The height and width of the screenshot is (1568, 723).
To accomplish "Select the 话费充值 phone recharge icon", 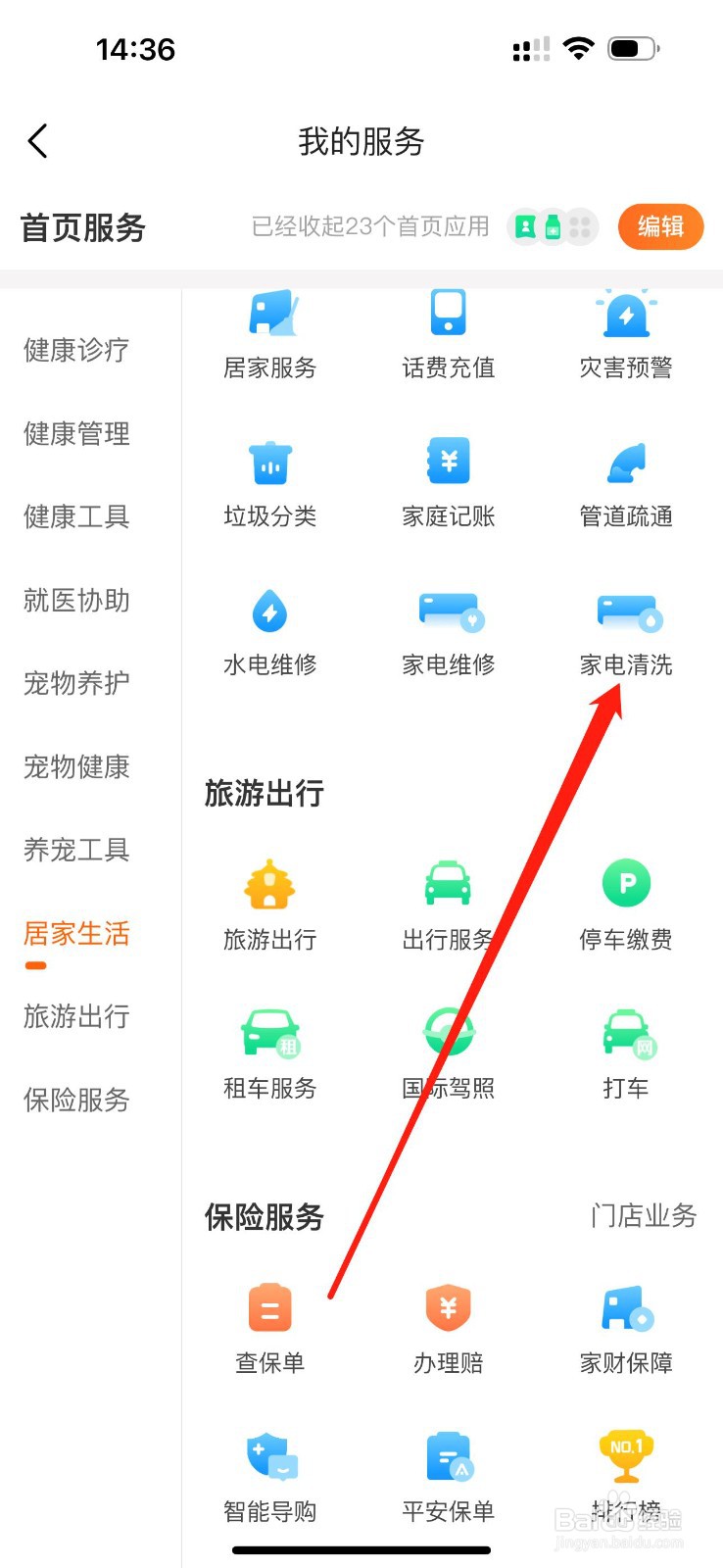I will point(448,333).
